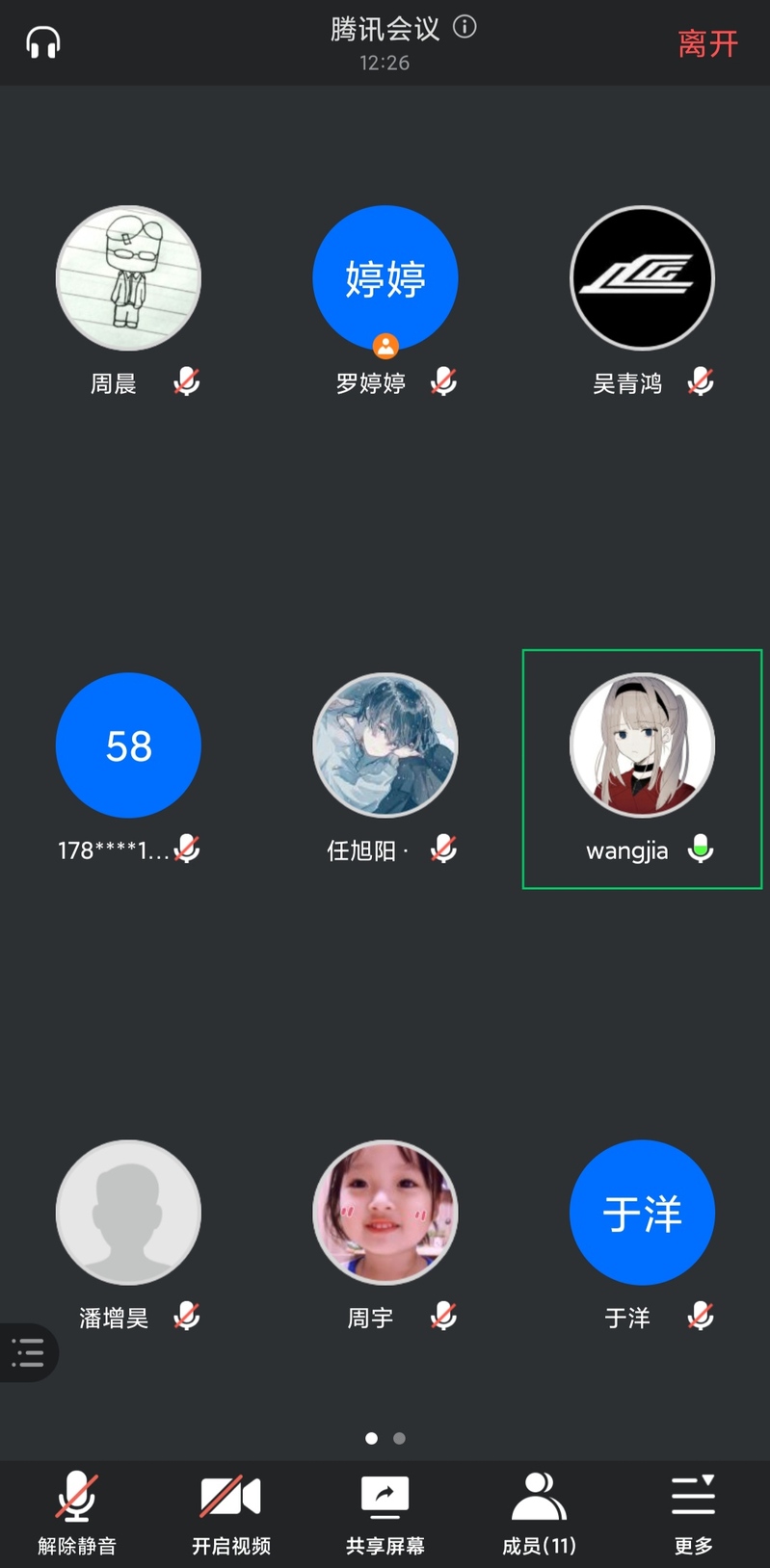Go to the second participants page dot
The height and width of the screenshot is (1568, 770).
[x=399, y=1438]
